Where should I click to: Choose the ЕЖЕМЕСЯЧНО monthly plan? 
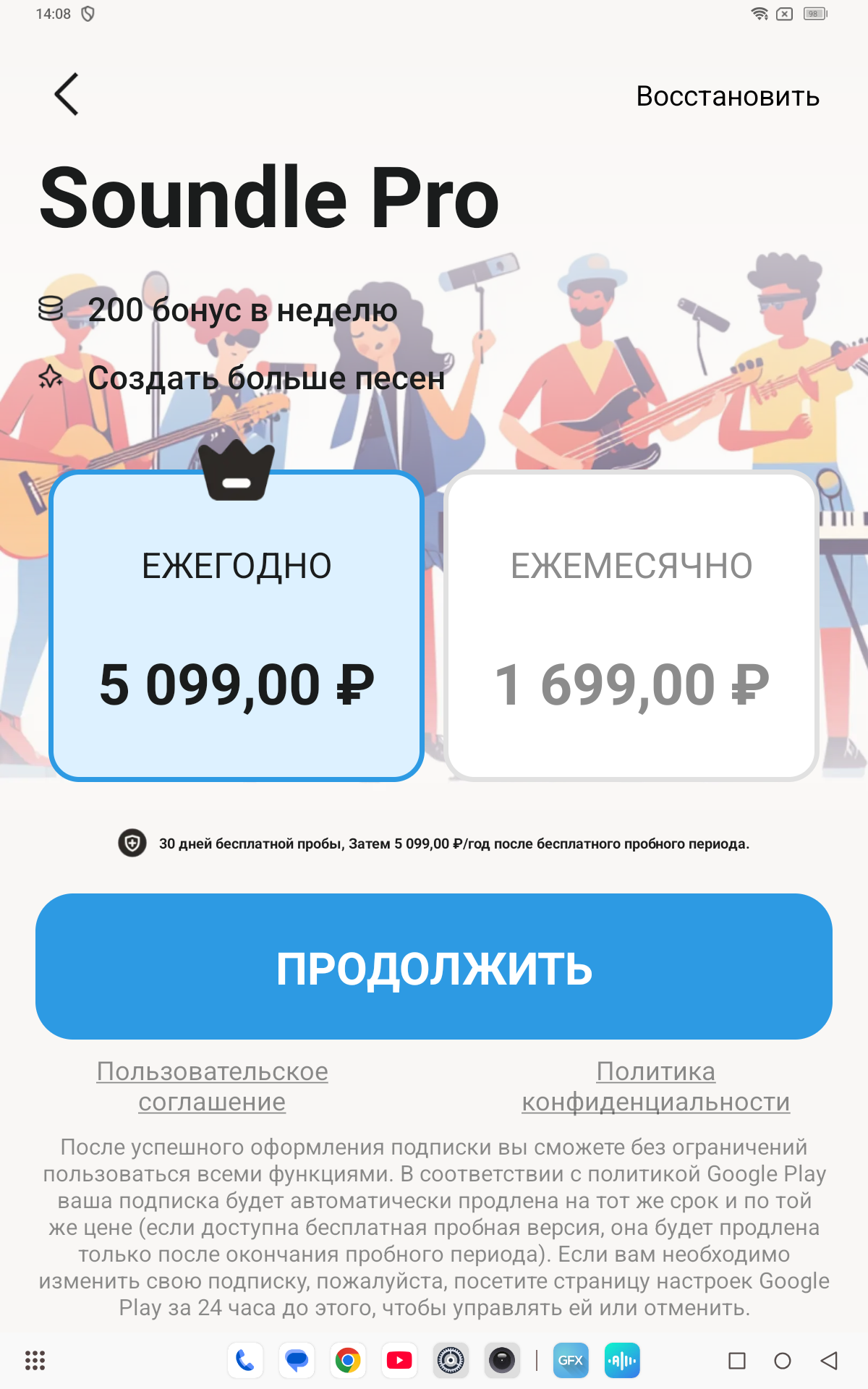(x=631, y=626)
